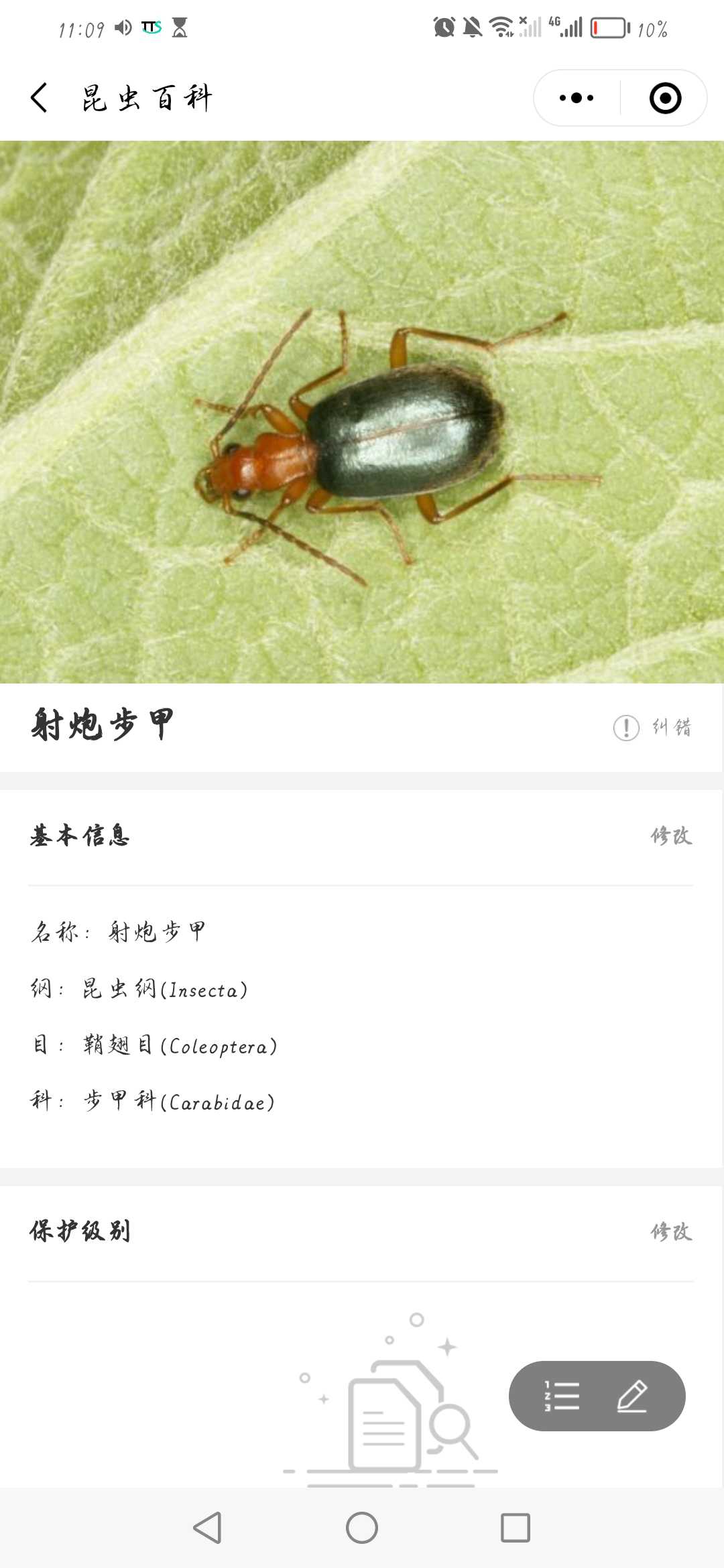Go back from the 昆虫百科 page
Viewport: 724px width, 1568px height.
click(x=40, y=98)
